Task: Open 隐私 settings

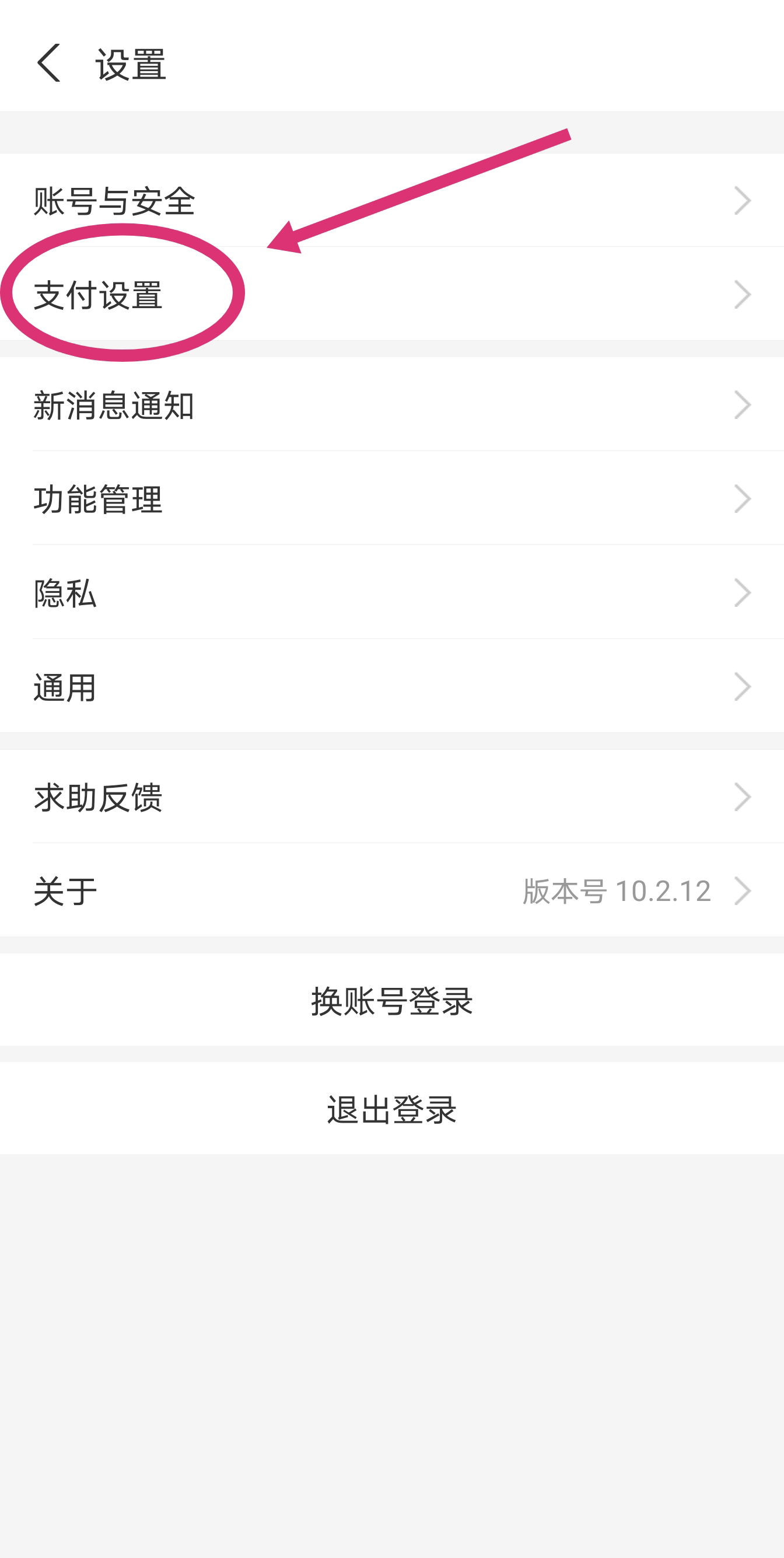Action: click(391, 592)
